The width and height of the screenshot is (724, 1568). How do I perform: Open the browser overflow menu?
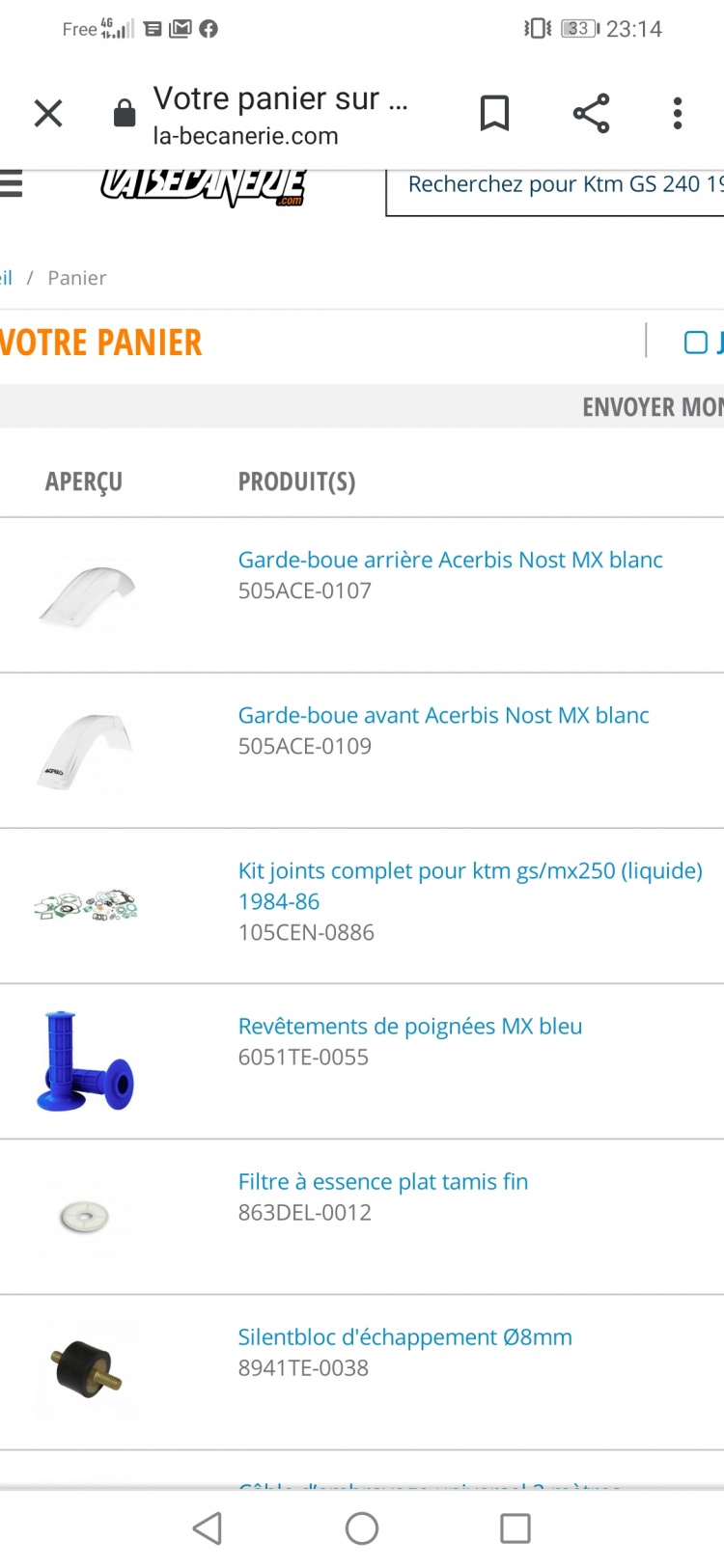click(678, 114)
